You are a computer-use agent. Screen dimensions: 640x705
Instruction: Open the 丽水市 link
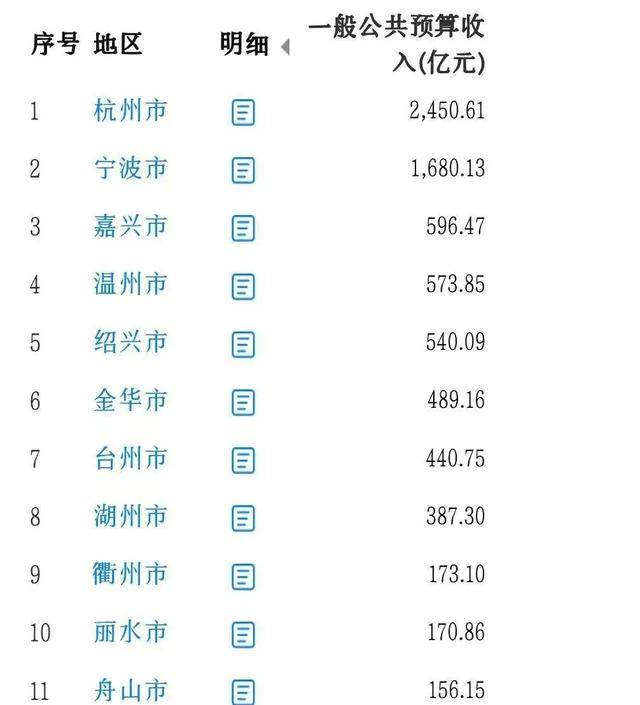pyautogui.click(x=130, y=632)
